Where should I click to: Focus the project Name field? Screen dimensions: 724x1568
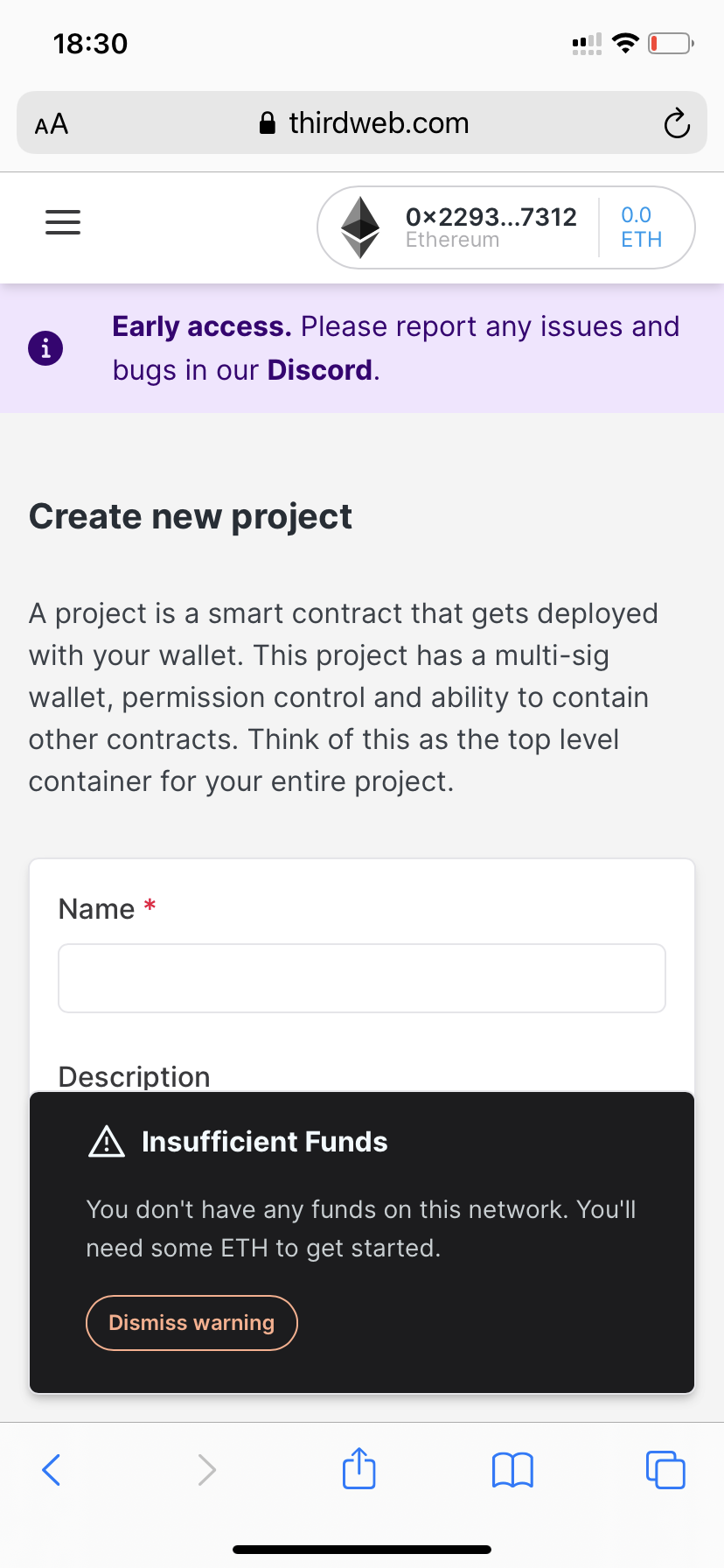click(x=362, y=978)
